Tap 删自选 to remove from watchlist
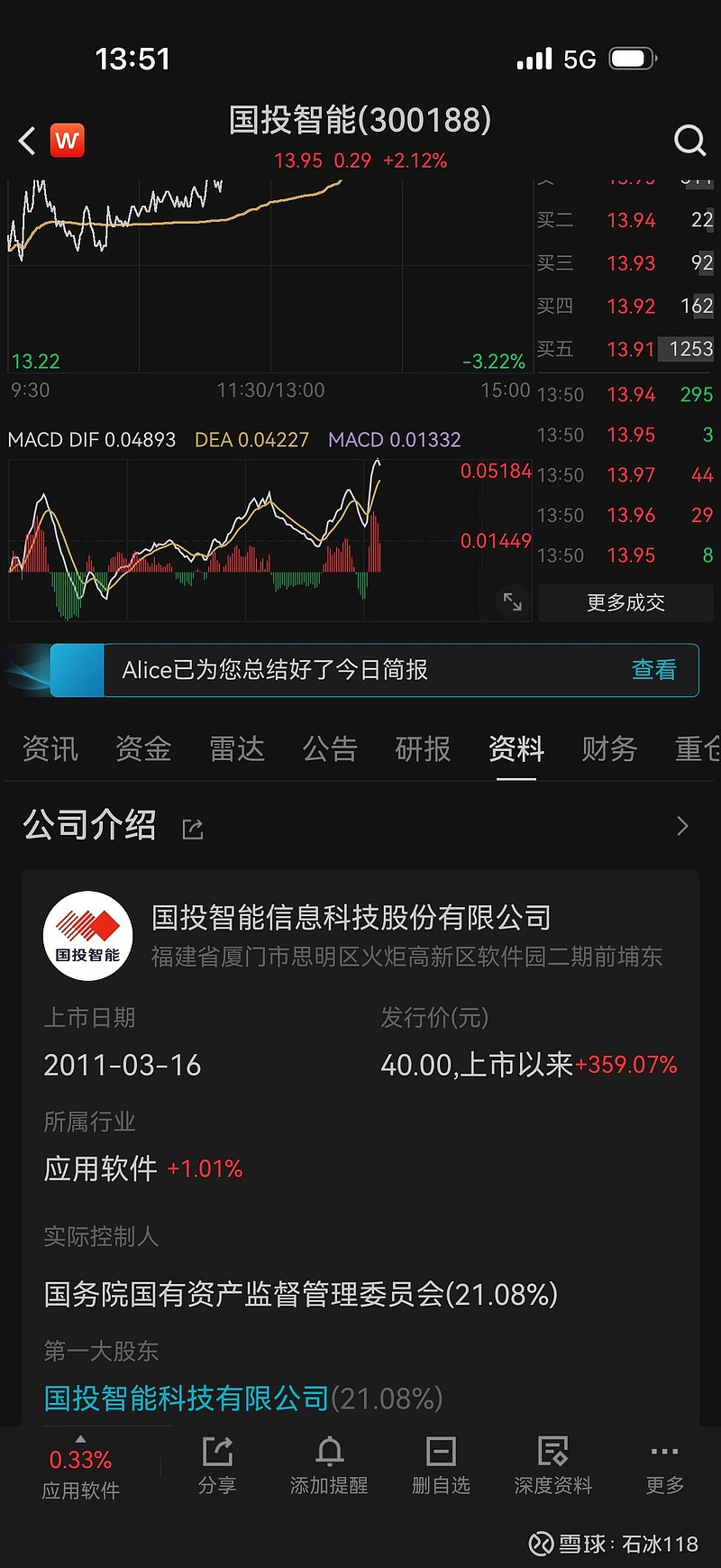Viewport: 721px width, 1568px height. tap(441, 1467)
